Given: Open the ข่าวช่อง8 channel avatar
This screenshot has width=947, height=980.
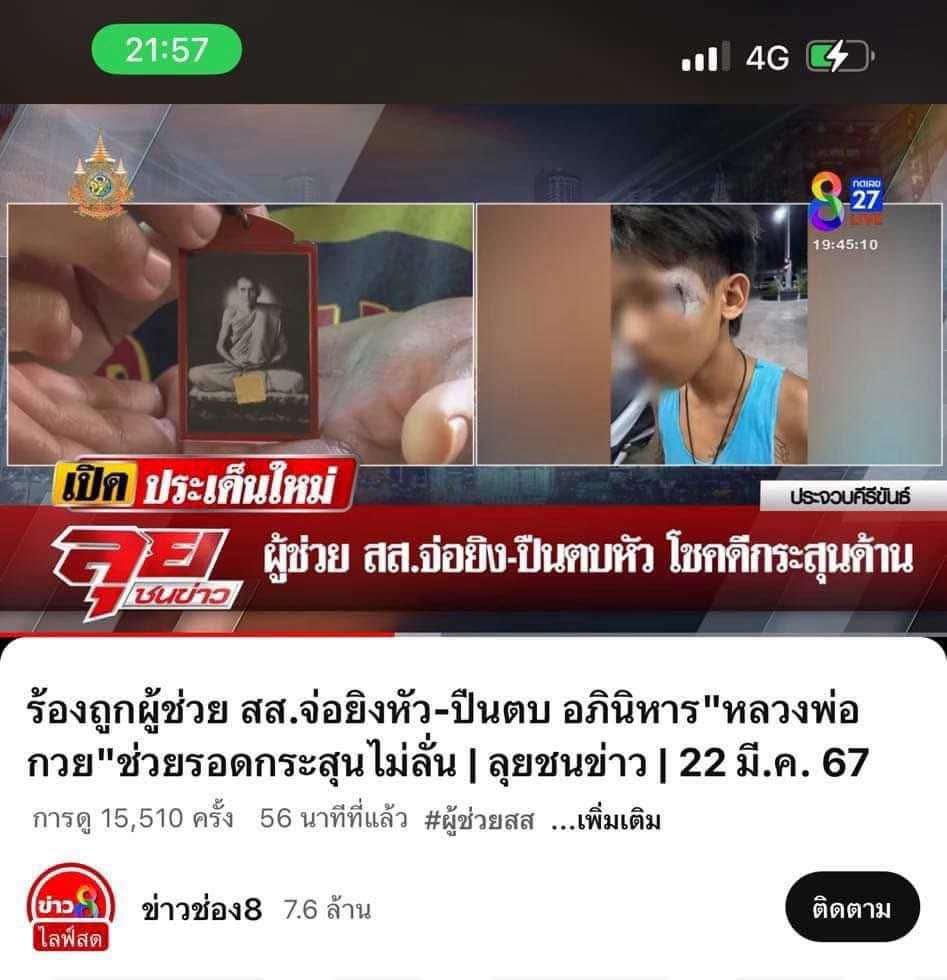Looking at the screenshot, I should [x=69, y=910].
